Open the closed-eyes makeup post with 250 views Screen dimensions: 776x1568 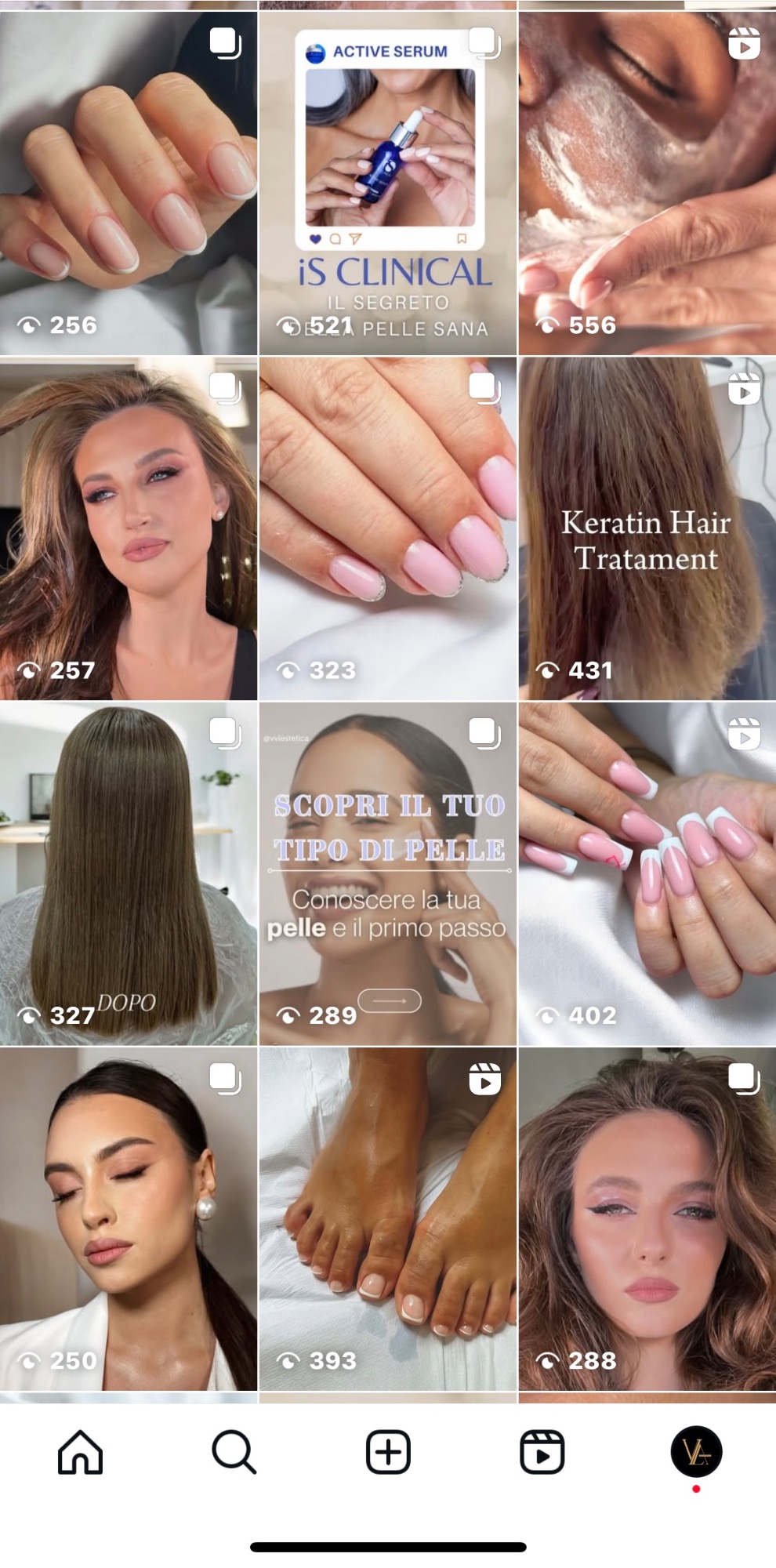pyautogui.click(x=129, y=1219)
